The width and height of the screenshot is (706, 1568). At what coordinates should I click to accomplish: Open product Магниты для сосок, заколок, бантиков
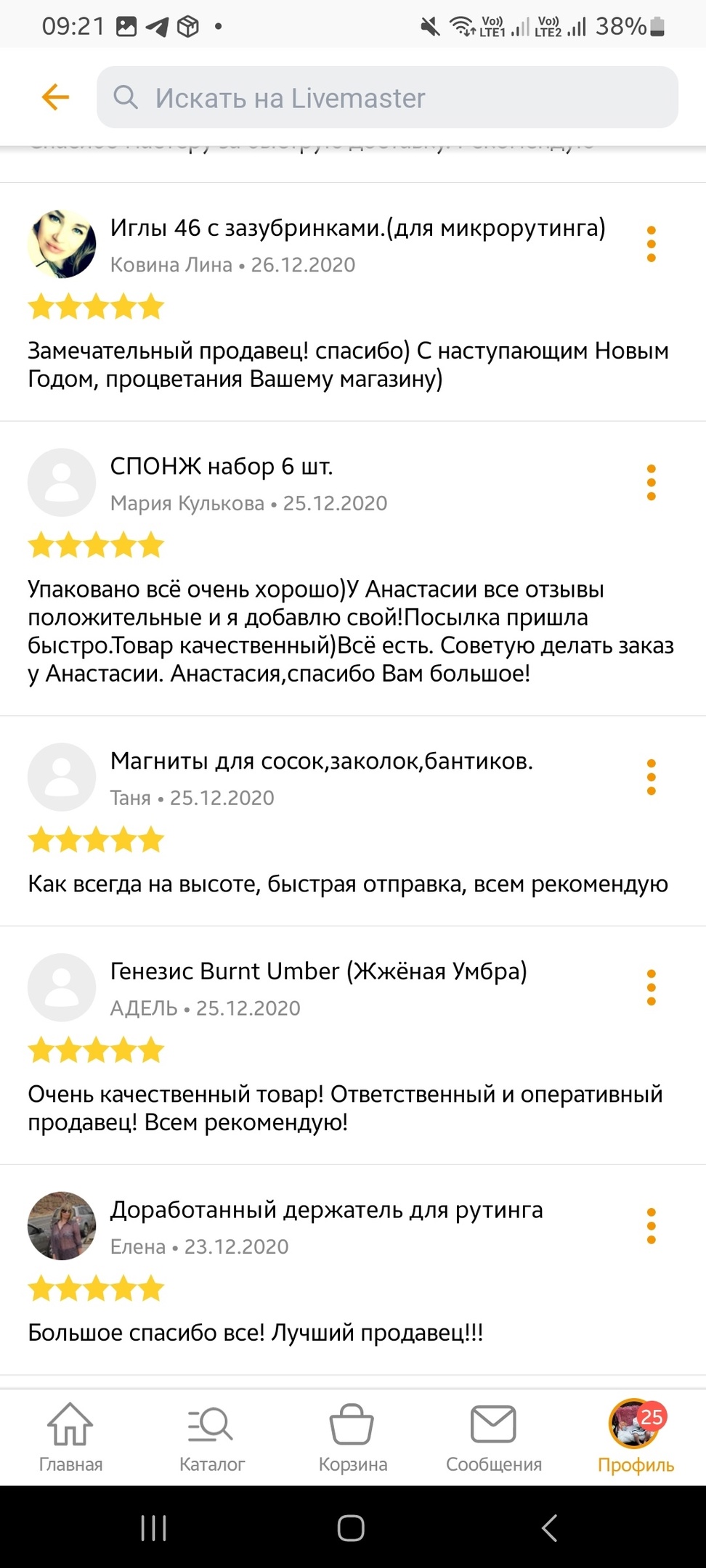coord(321,761)
